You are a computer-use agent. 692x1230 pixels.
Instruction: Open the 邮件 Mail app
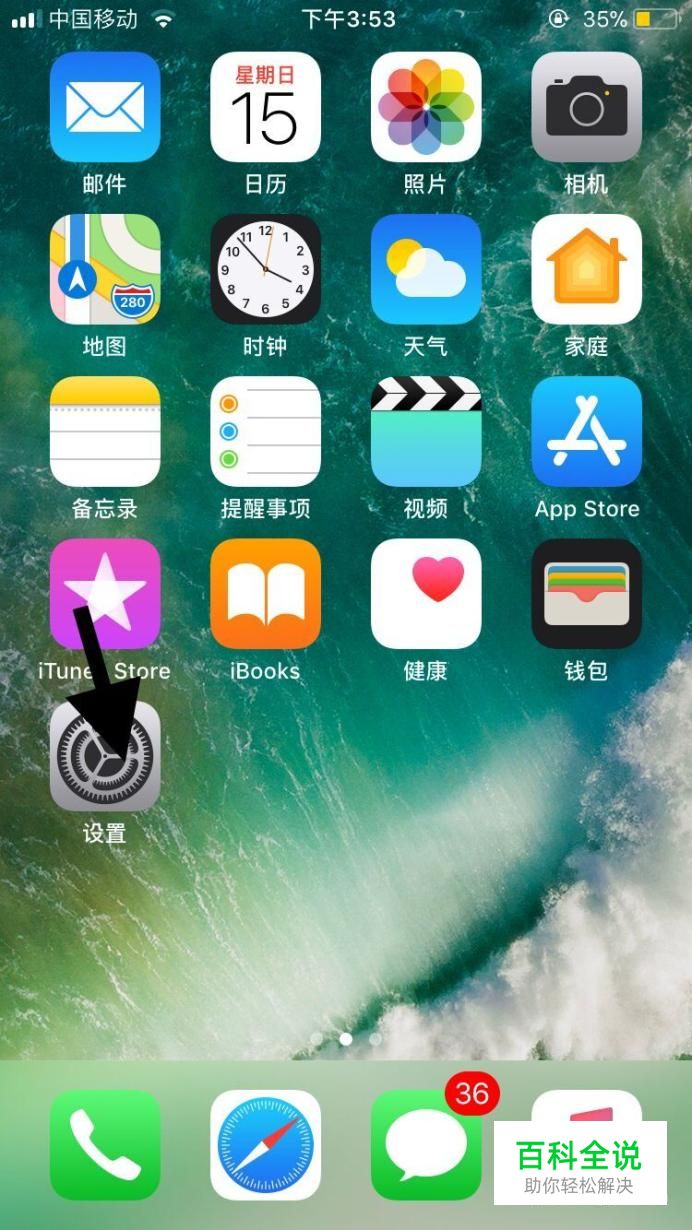[x=105, y=107]
